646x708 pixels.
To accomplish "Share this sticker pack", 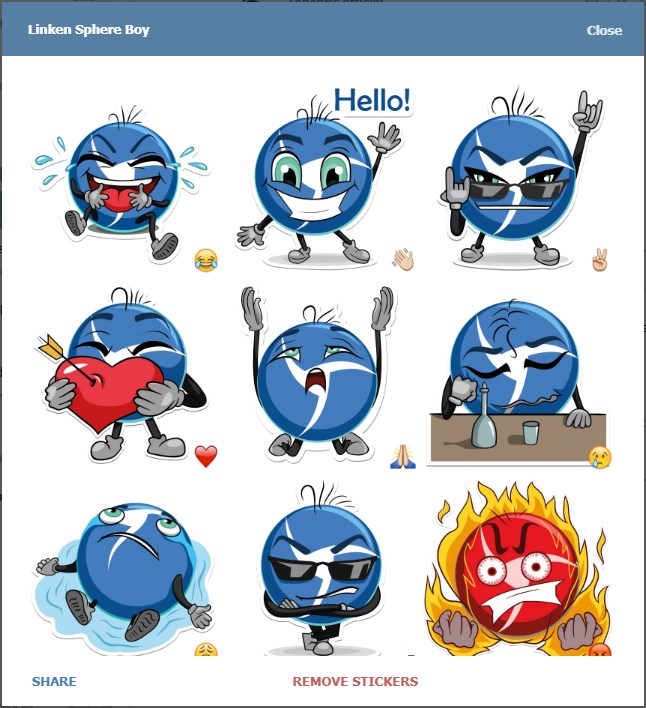I will tap(54, 682).
